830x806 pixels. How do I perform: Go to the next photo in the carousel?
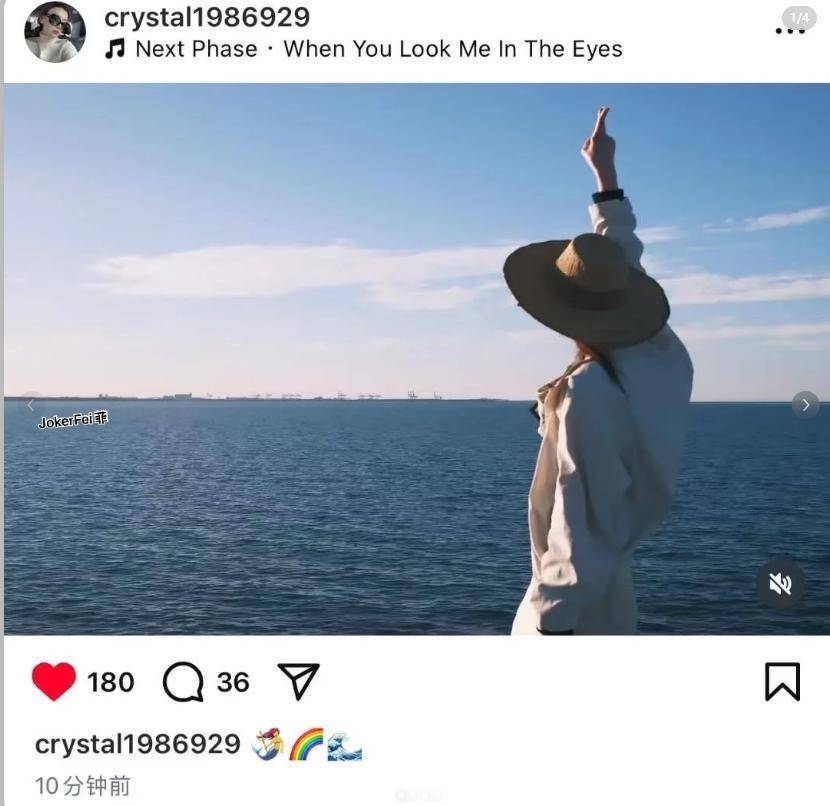pos(805,405)
